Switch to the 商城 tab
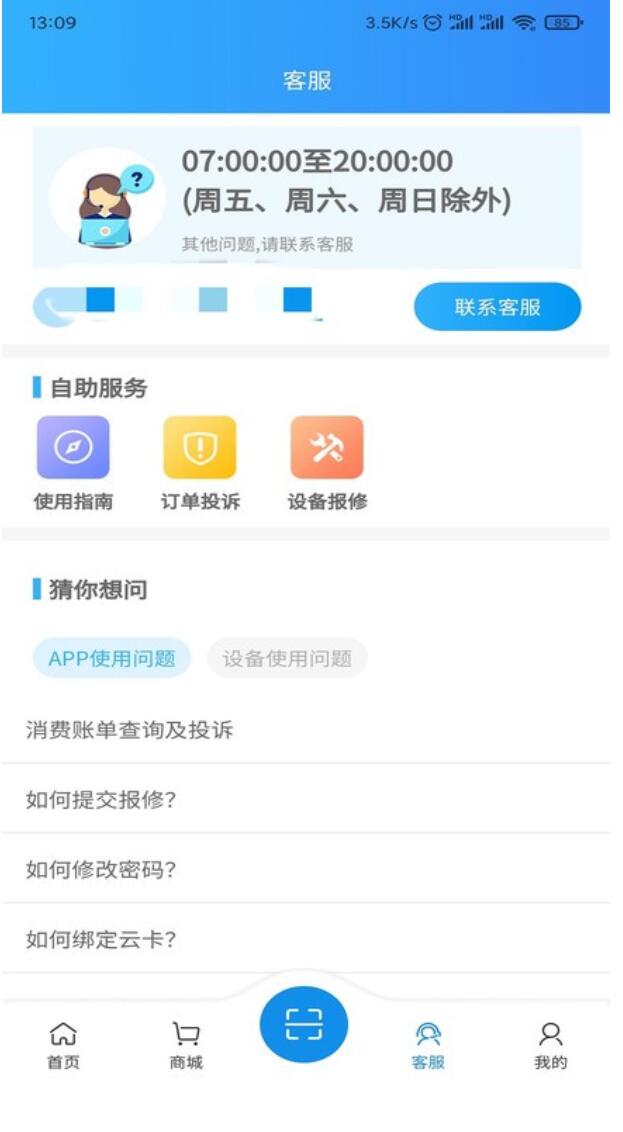Image resolution: width=623 pixels, height=1132 pixels. (186, 1045)
